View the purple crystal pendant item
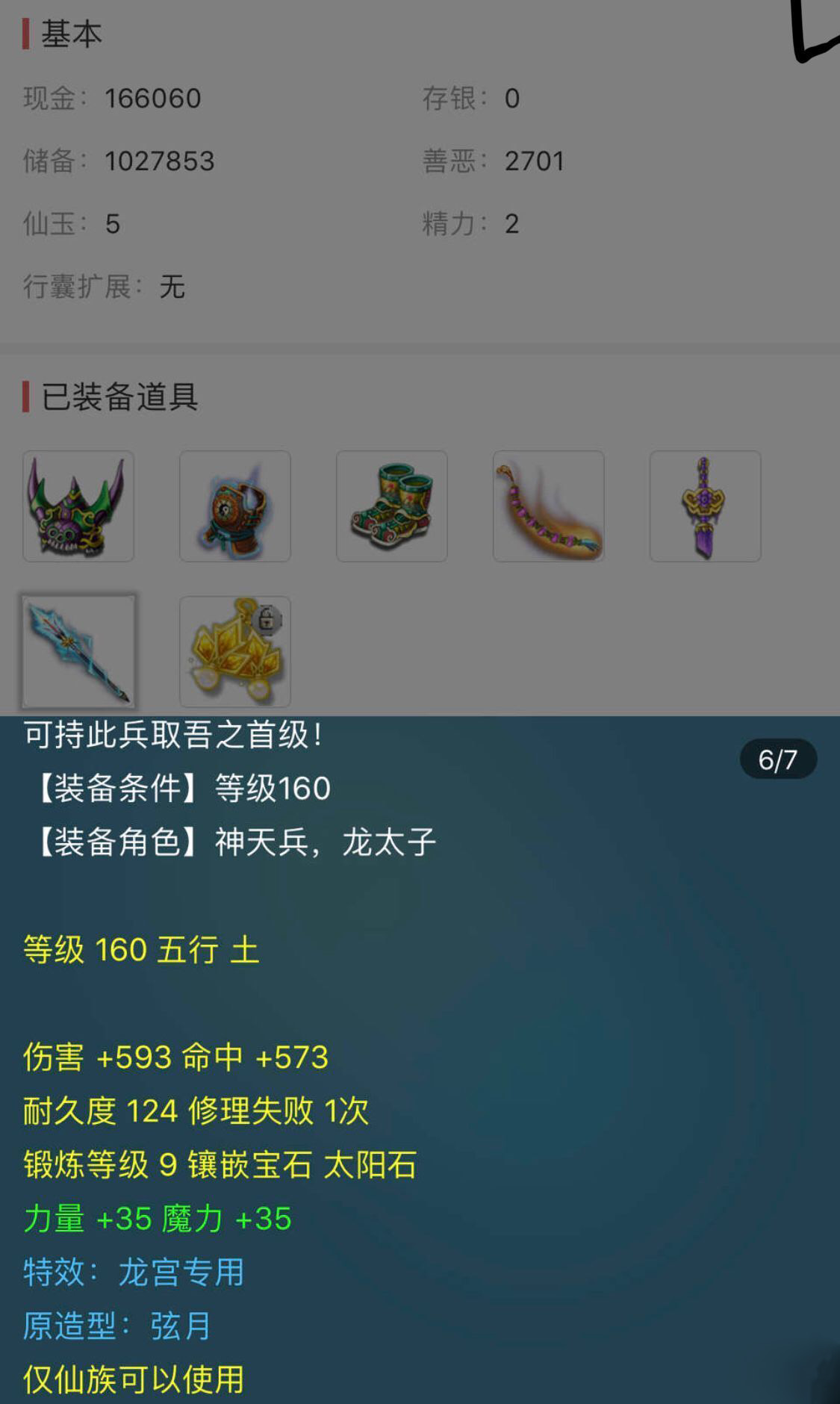This screenshot has height=1404, width=840. click(x=706, y=506)
